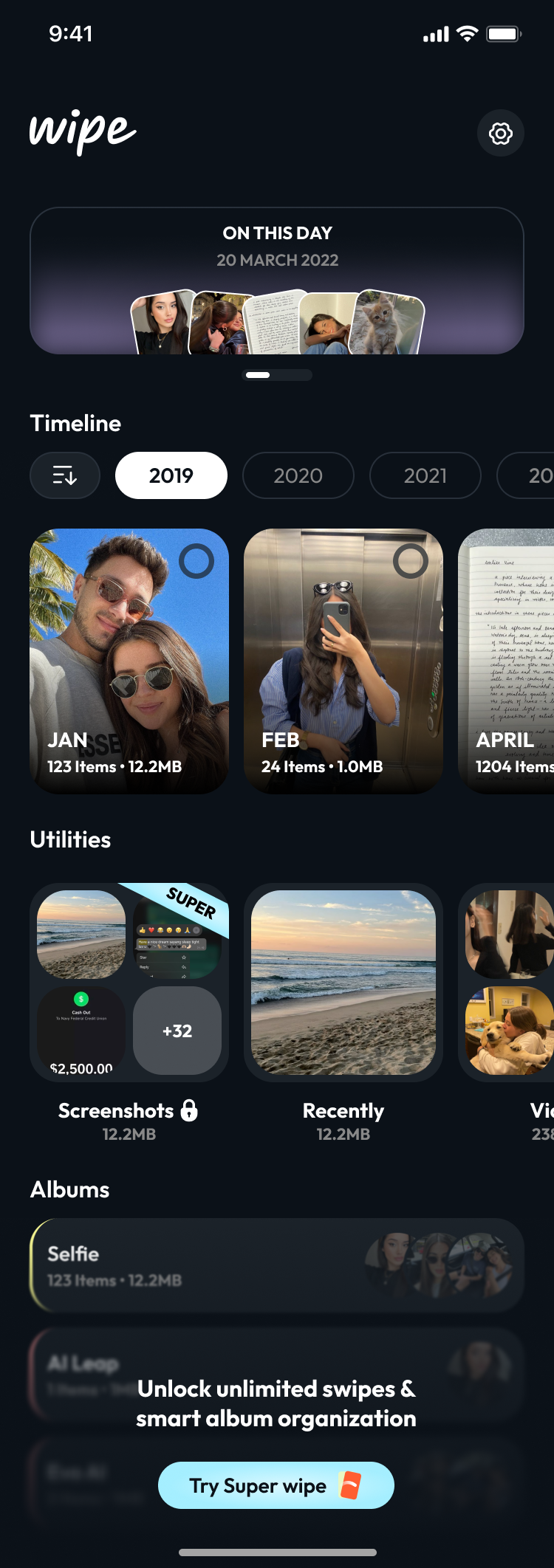Open the Recently utility

[x=343, y=983]
